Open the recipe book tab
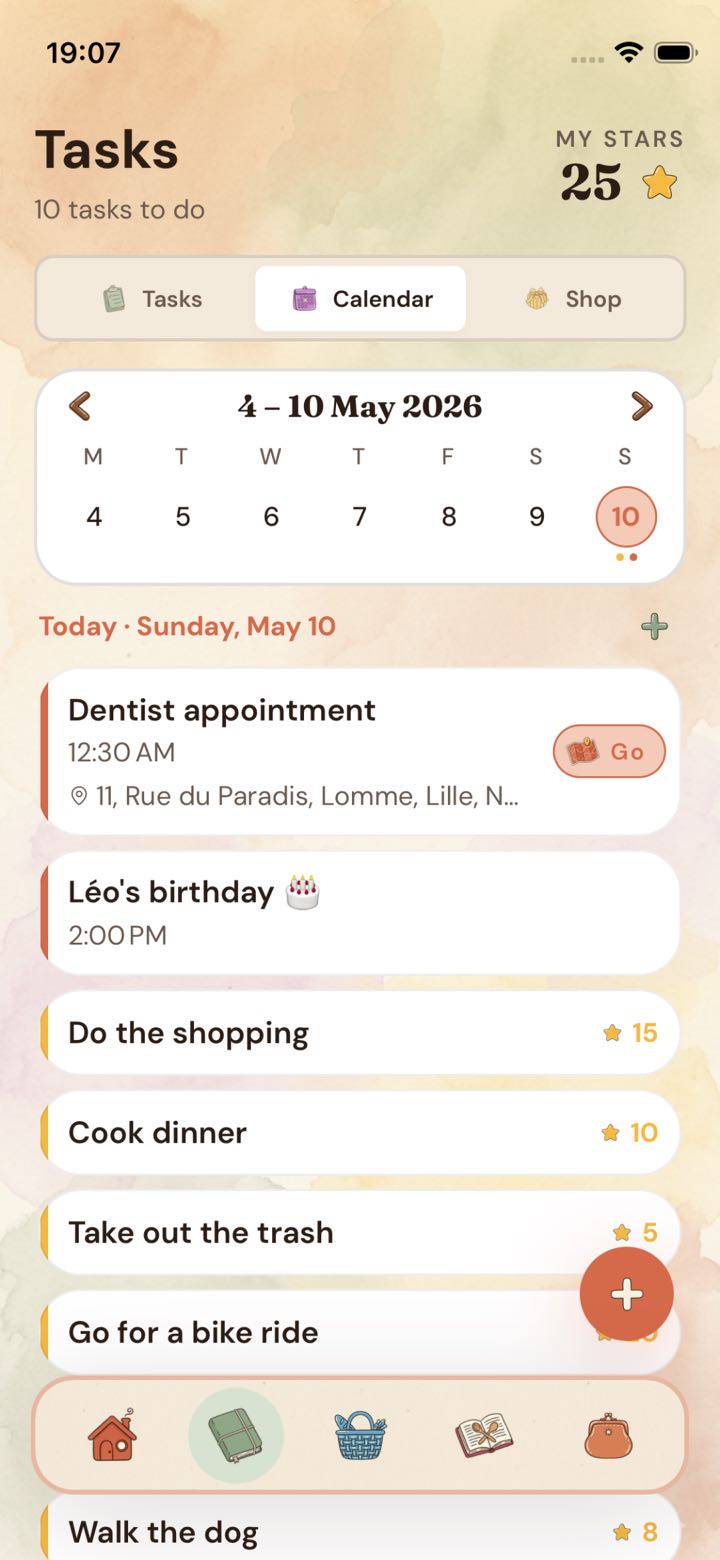The image size is (720, 1560). click(x=484, y=1436)
